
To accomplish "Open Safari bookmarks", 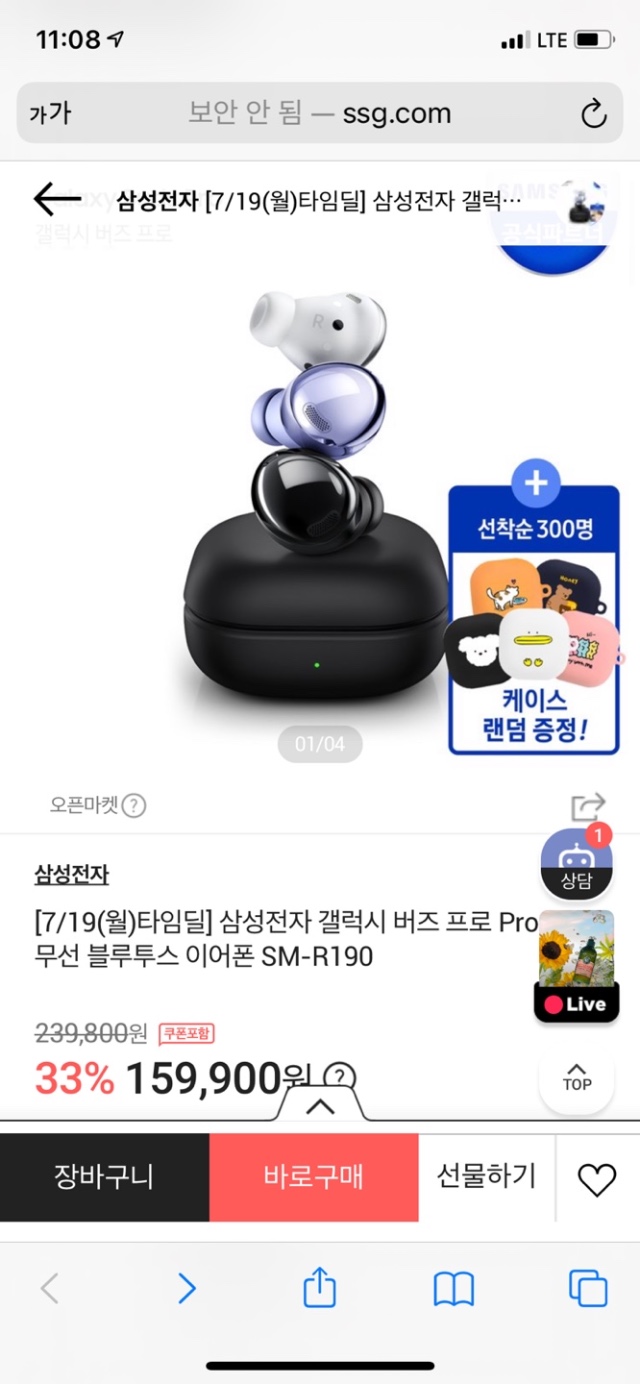I will [453, 1289].
